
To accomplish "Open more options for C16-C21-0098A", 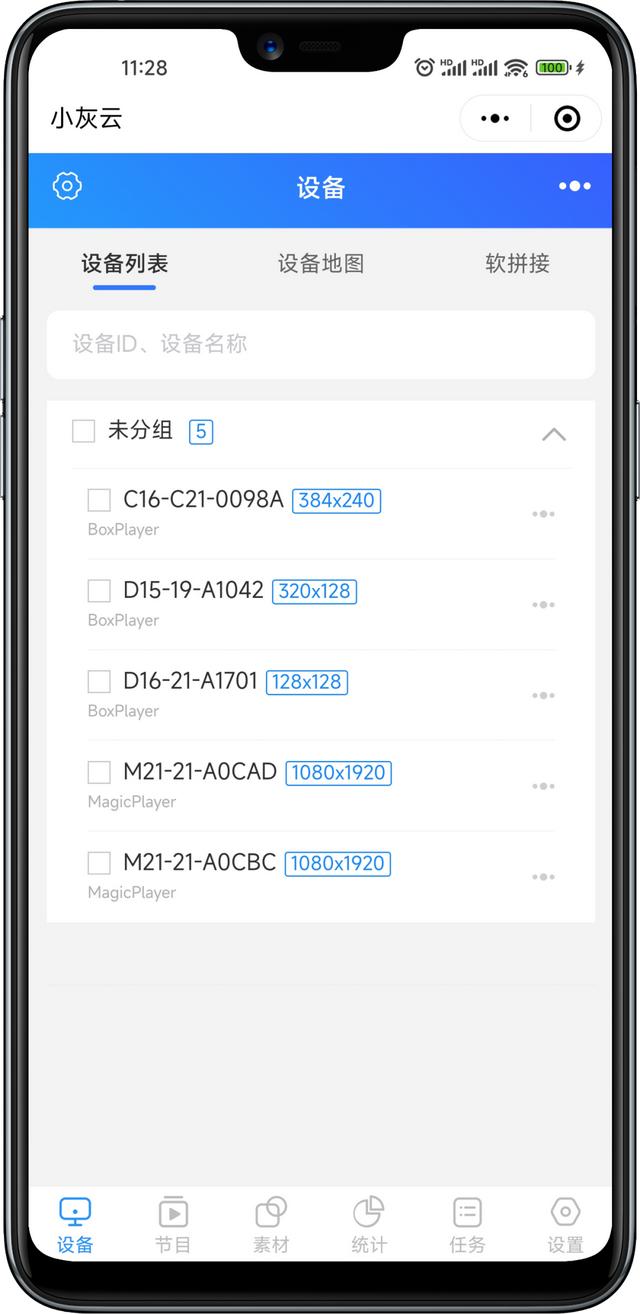I will pyautogui.click(x=543, y=514).
